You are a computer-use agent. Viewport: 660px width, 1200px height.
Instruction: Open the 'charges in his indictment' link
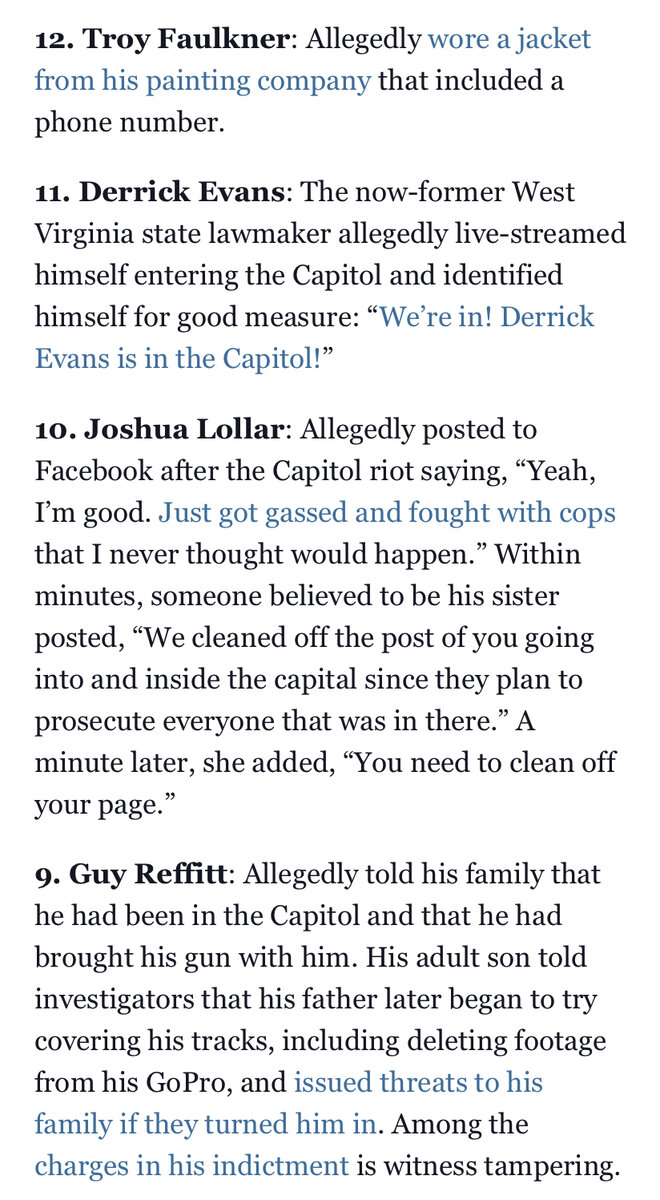[x=192, y=1166]
